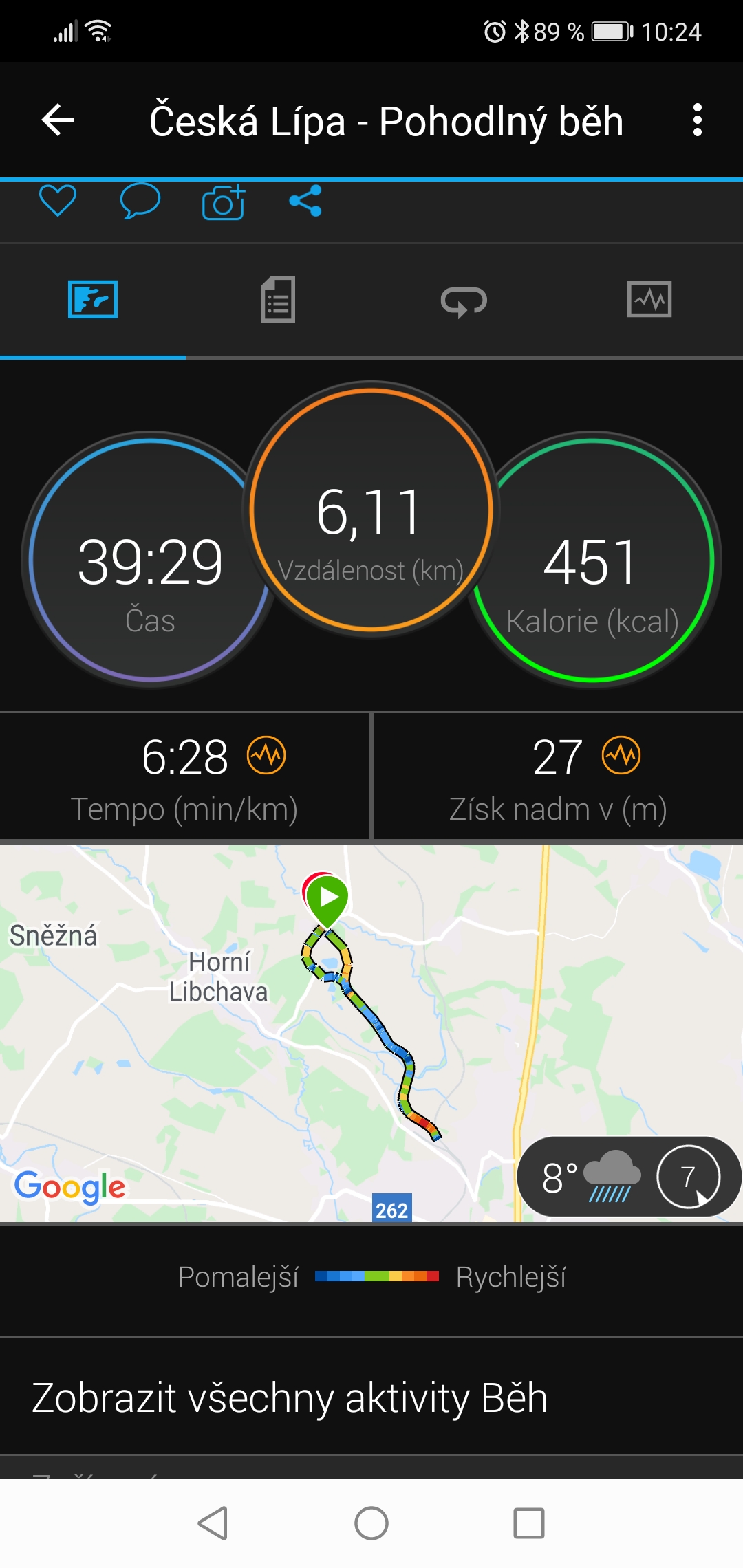Open the route map in full view
Image resolution: width=743 pixels, height=1568 pixels.
pos(371,1033)
